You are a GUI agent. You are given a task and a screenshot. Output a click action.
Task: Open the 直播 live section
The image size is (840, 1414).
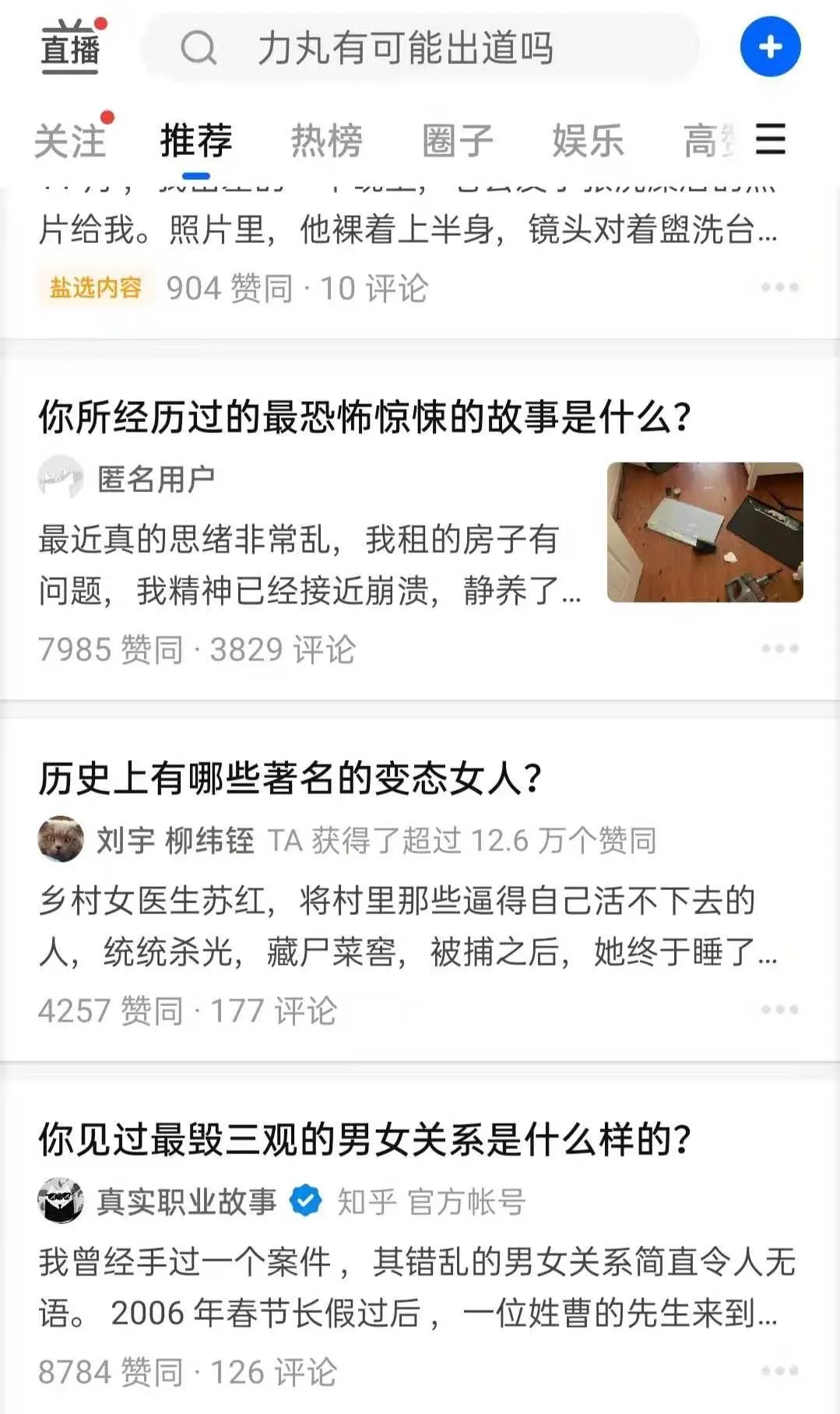[70, 47]
